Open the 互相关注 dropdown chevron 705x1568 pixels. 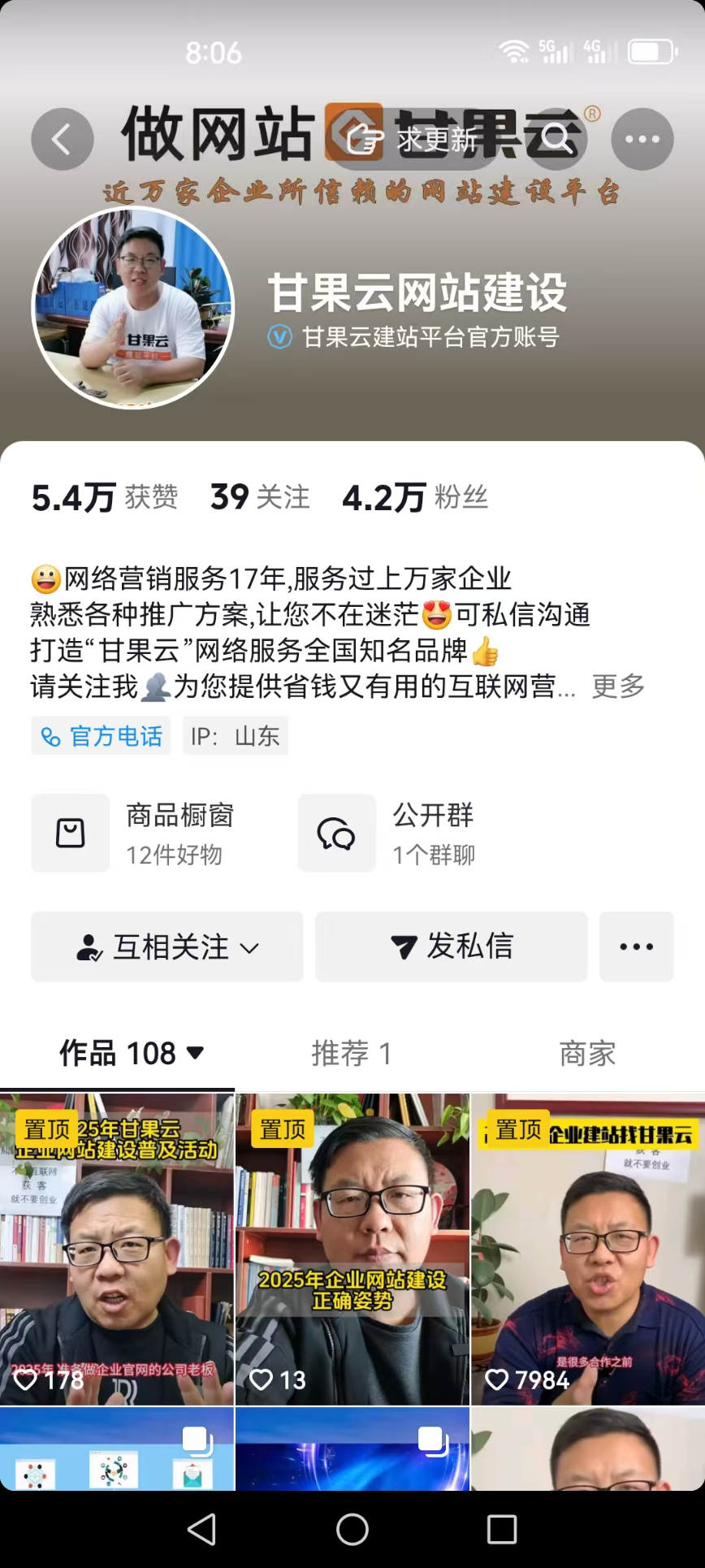pyautogui.click(x=251, y=947)
